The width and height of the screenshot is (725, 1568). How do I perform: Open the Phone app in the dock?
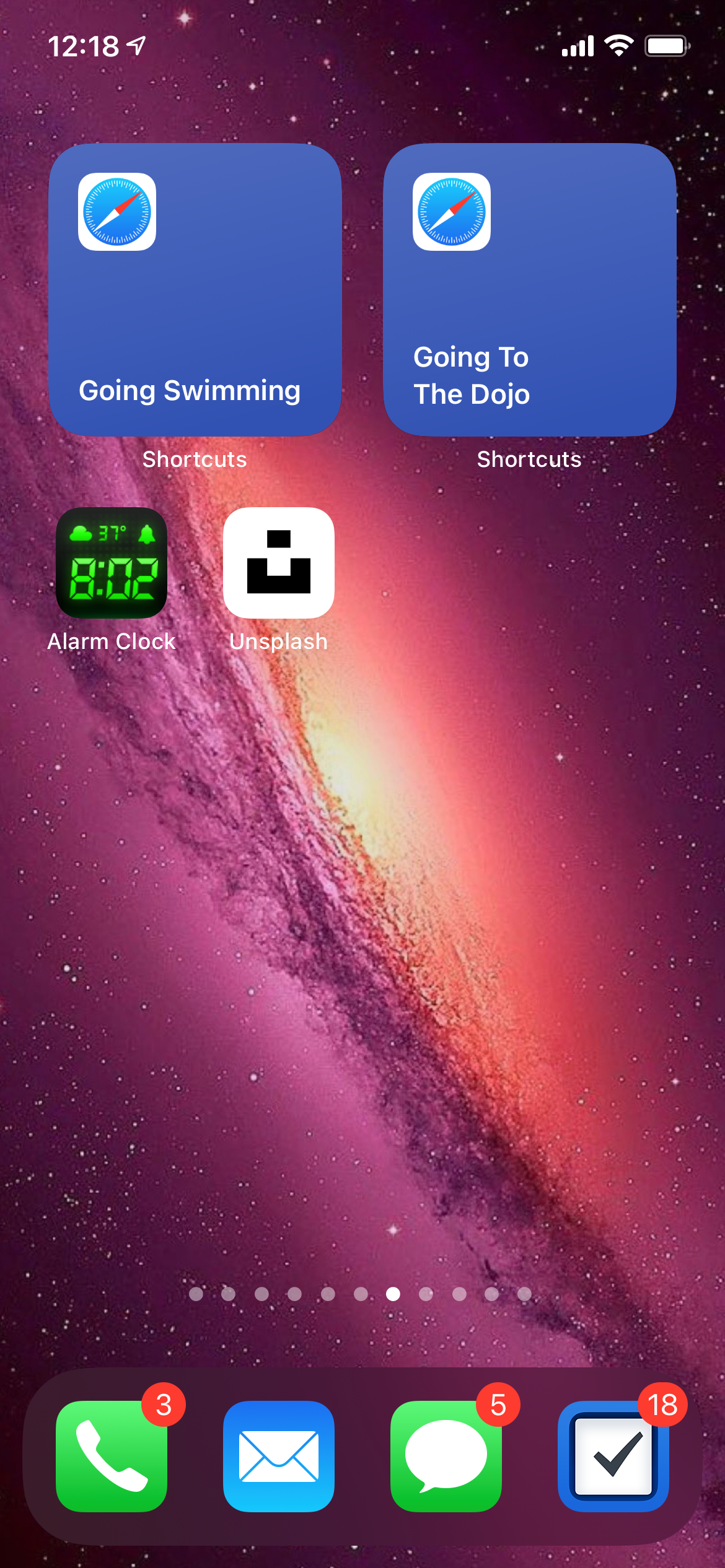pos(112,1456)
